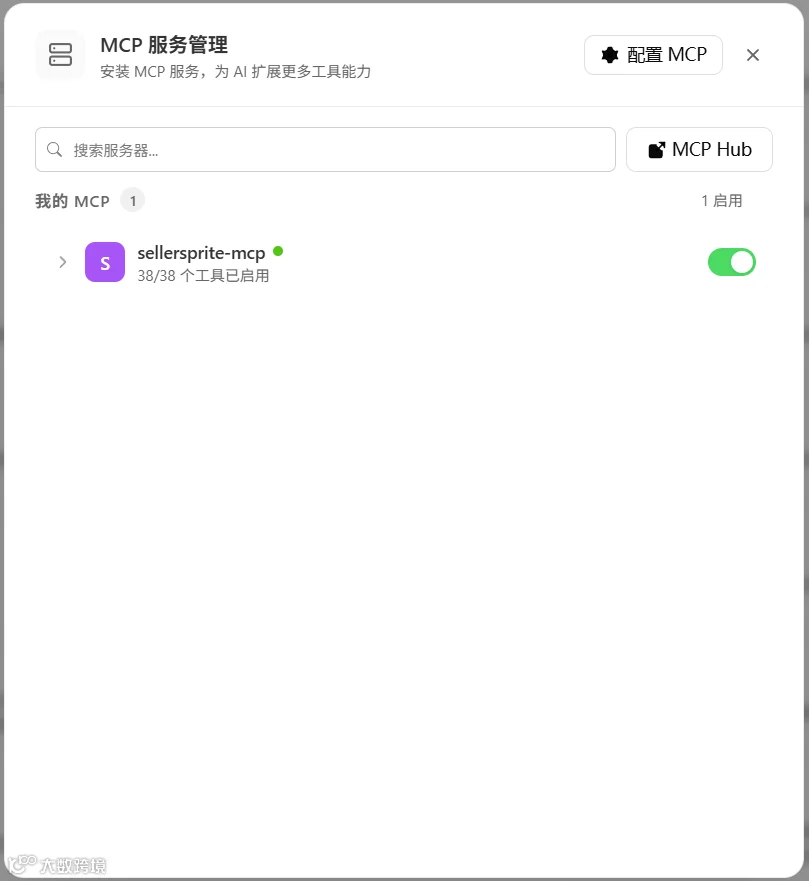Close the MCP 服务管理 dialog

pyautogui.click(x=753, y=55)
